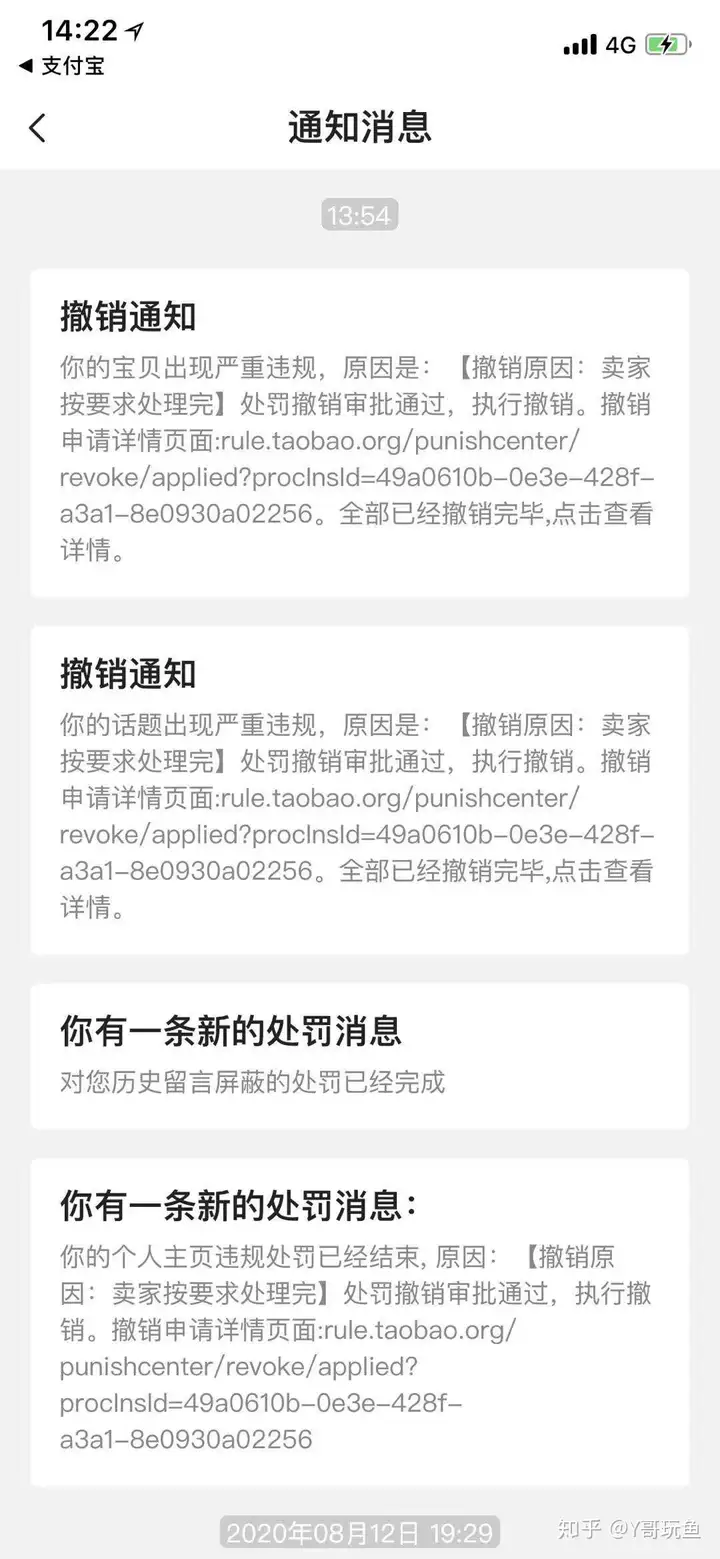The width and height of the screenshot is (720, 1559).
Task: Open the 撤销通知 card about 你的宝贝 violation
Action: point(359,433)
